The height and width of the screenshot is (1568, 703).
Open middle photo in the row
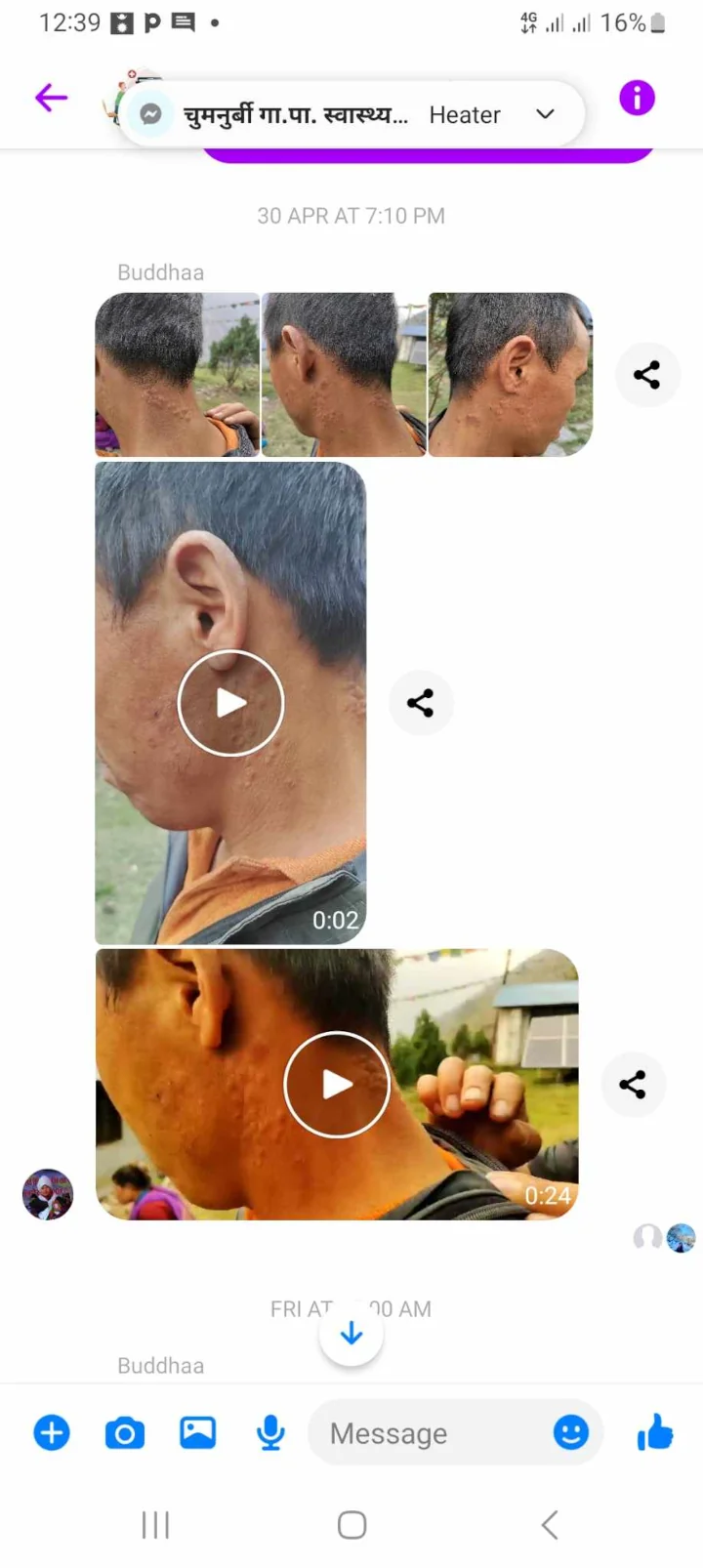344,374
